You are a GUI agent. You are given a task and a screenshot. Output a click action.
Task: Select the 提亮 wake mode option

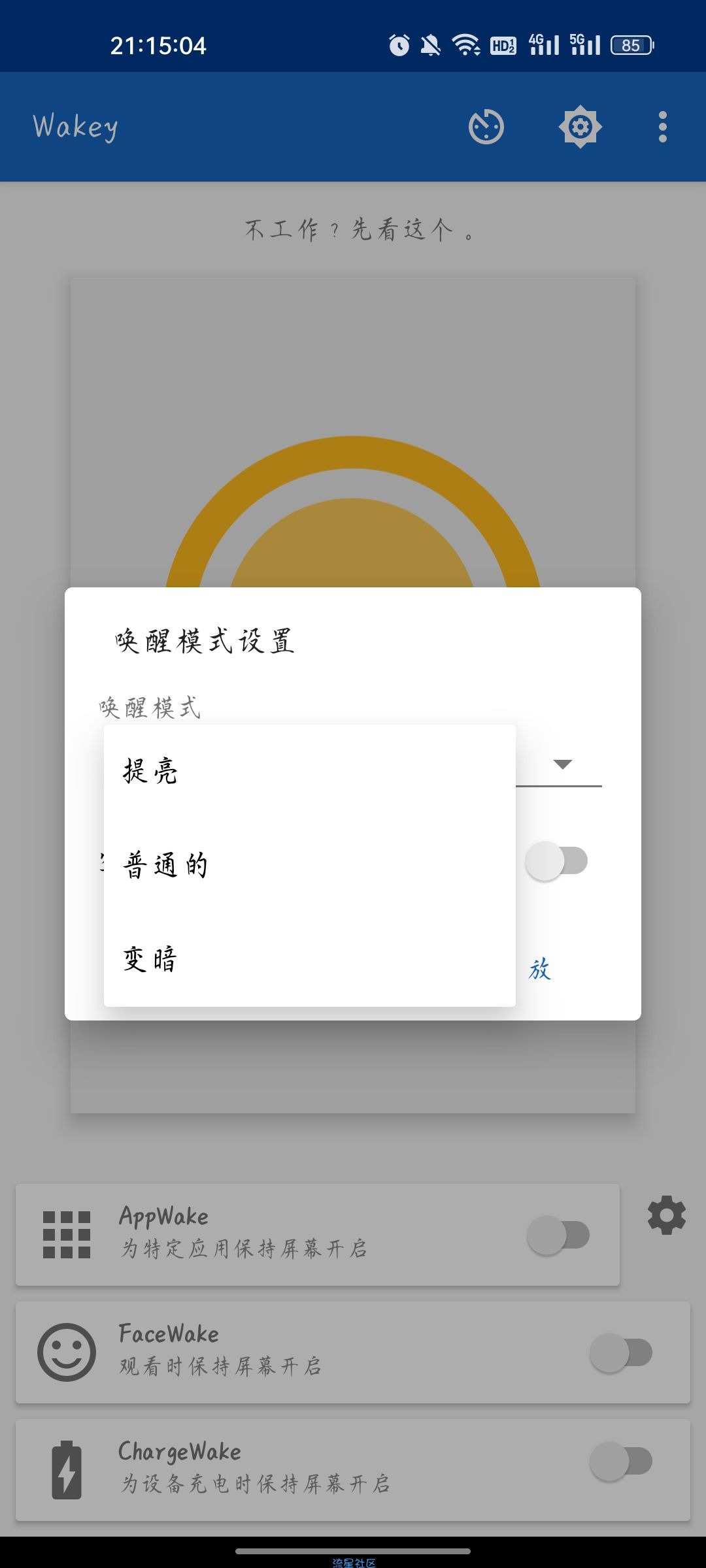pos(309,772)
